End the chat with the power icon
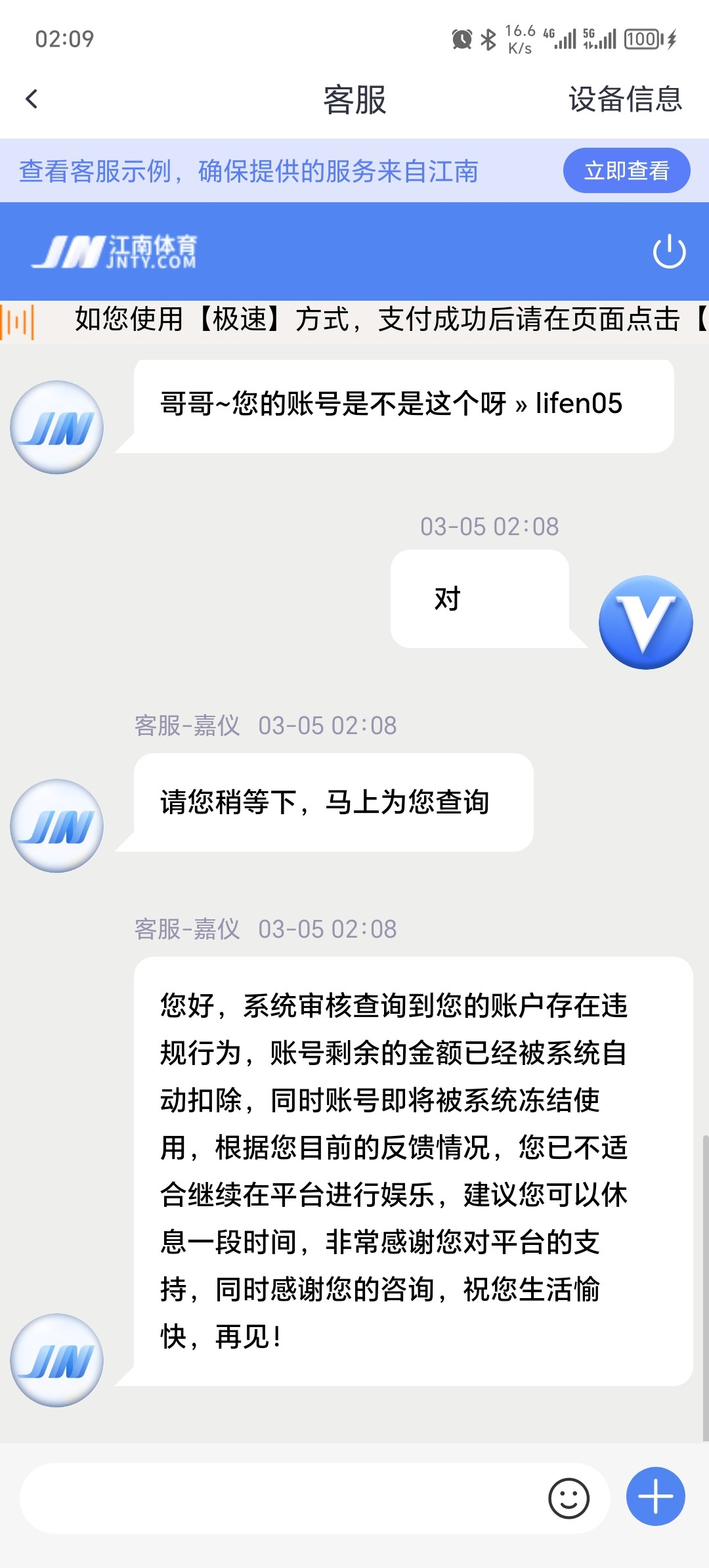Screen dimensions: 709x1568 click(669, 251)
